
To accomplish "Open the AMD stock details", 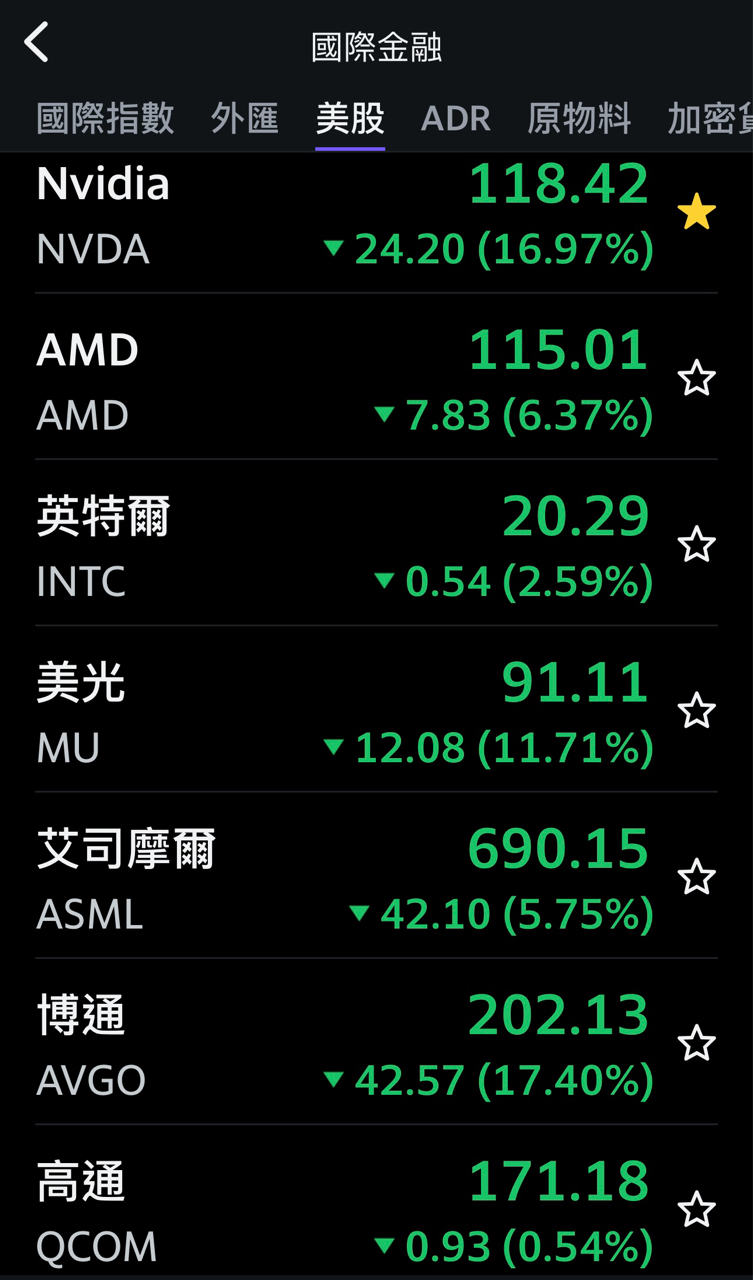I will tap(340, 380).
